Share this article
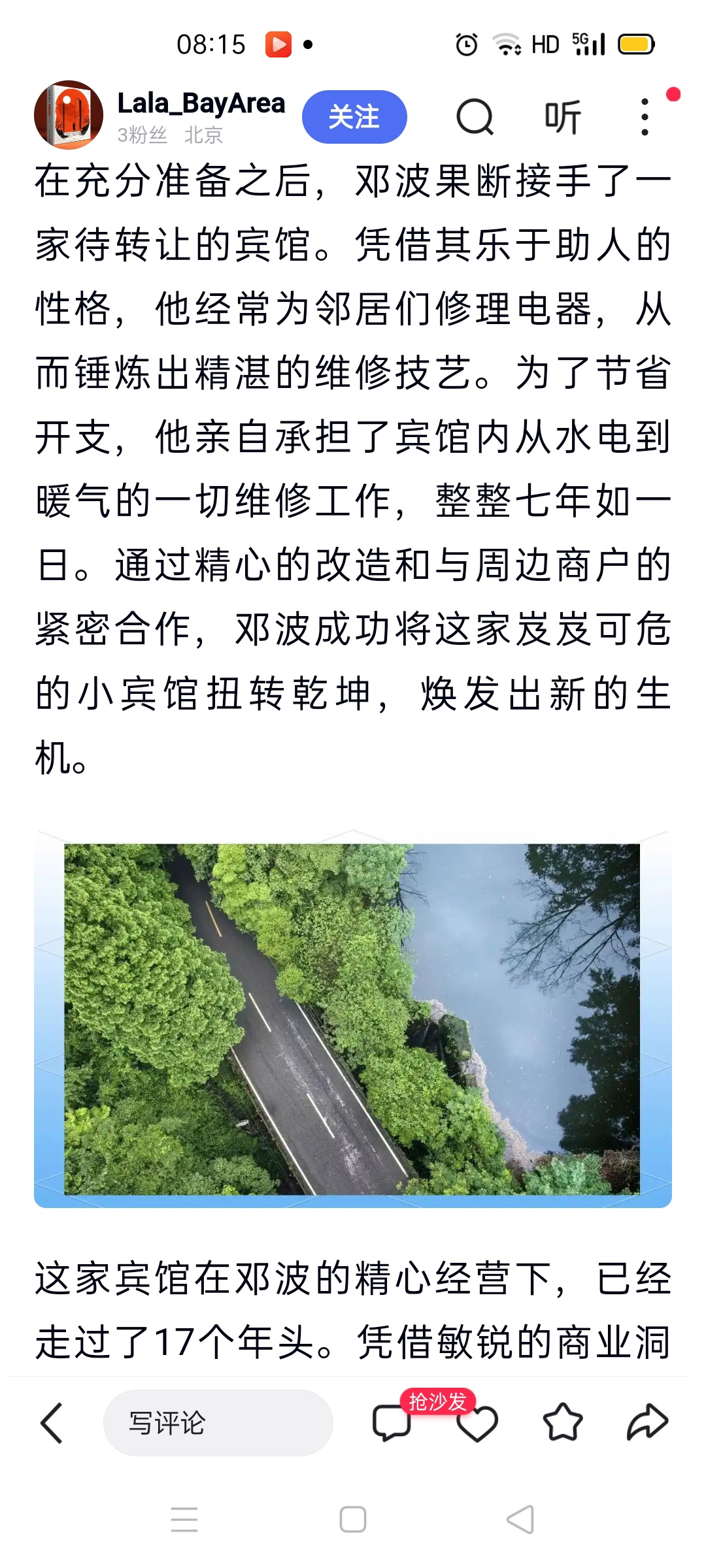The image size is (706, 1568). 647,1423
